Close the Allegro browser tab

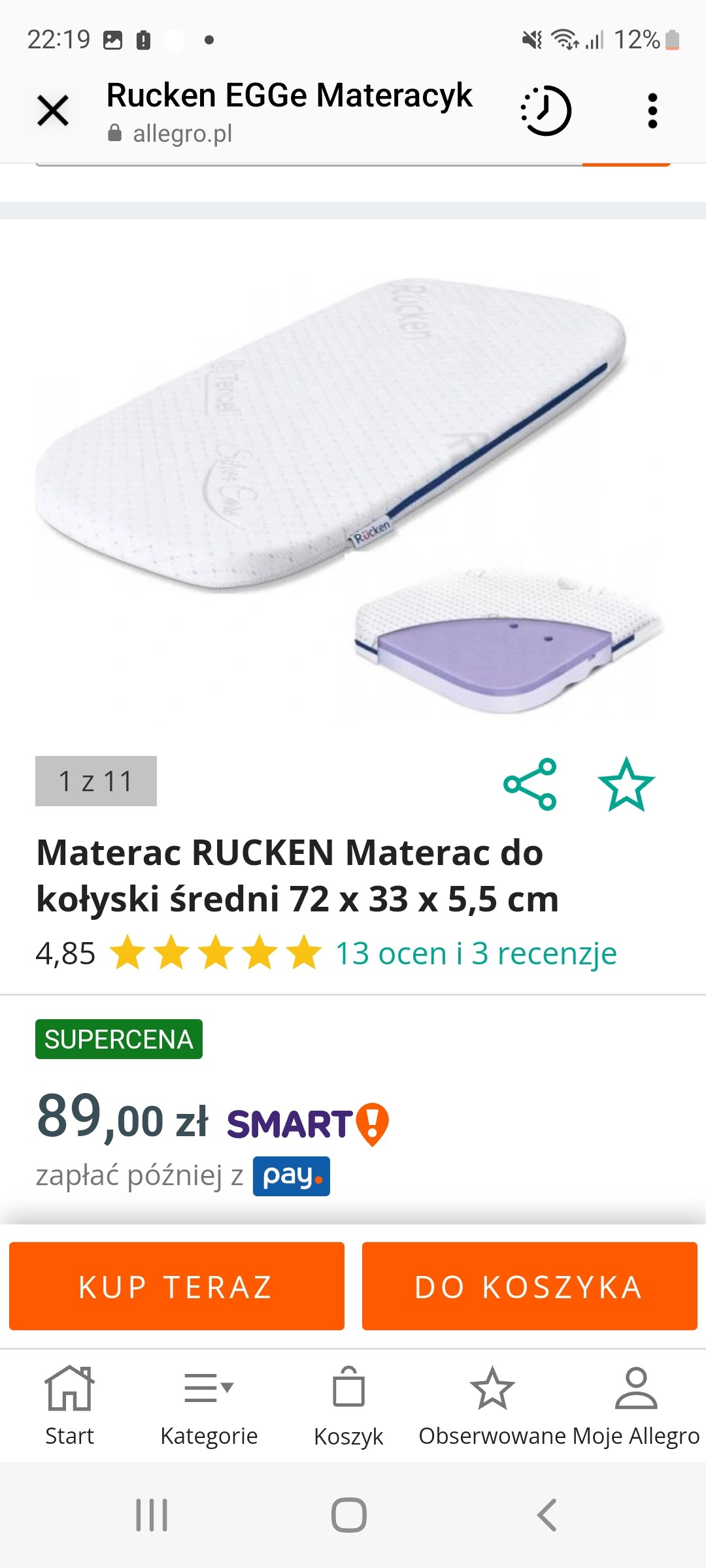click(x=53, y=110)
